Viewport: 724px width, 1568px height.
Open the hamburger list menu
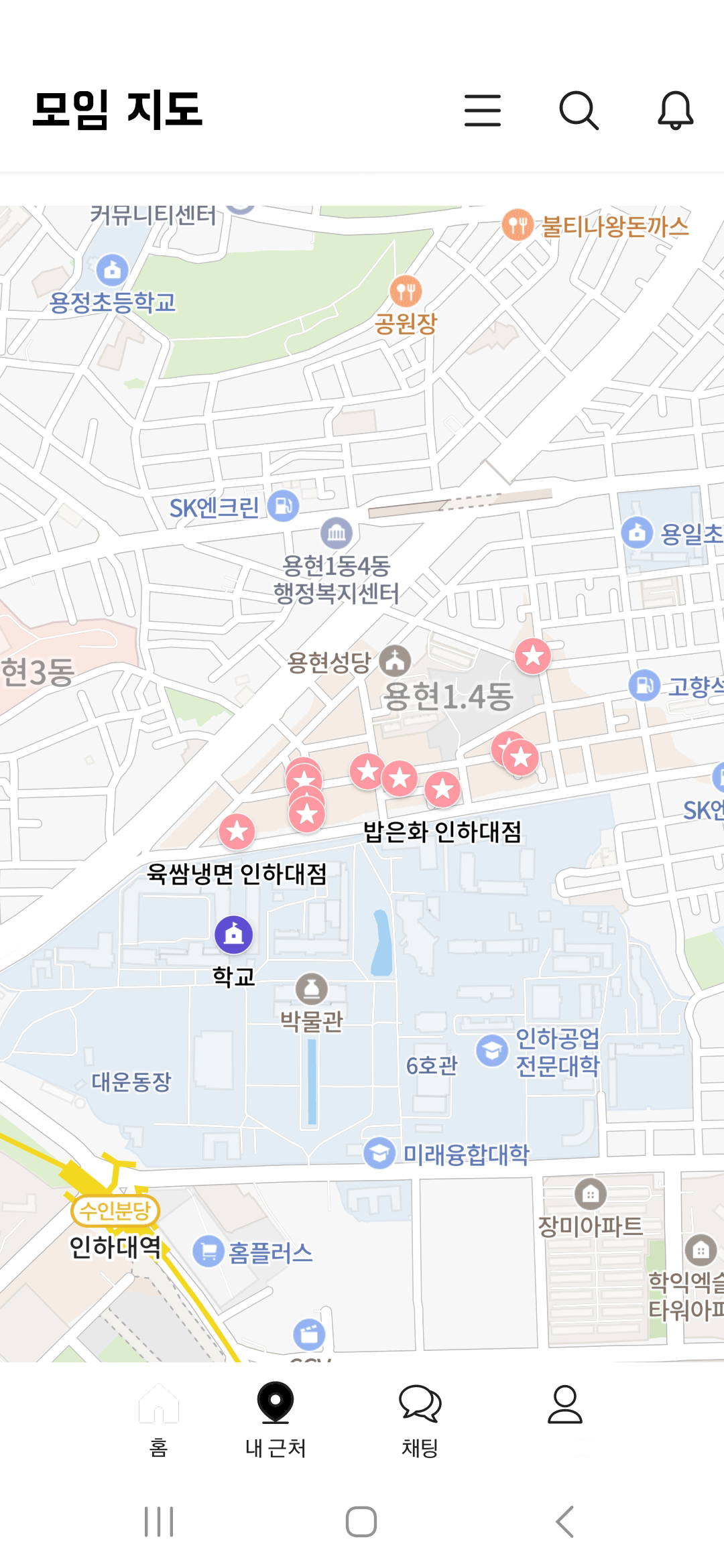click(483, 111)
